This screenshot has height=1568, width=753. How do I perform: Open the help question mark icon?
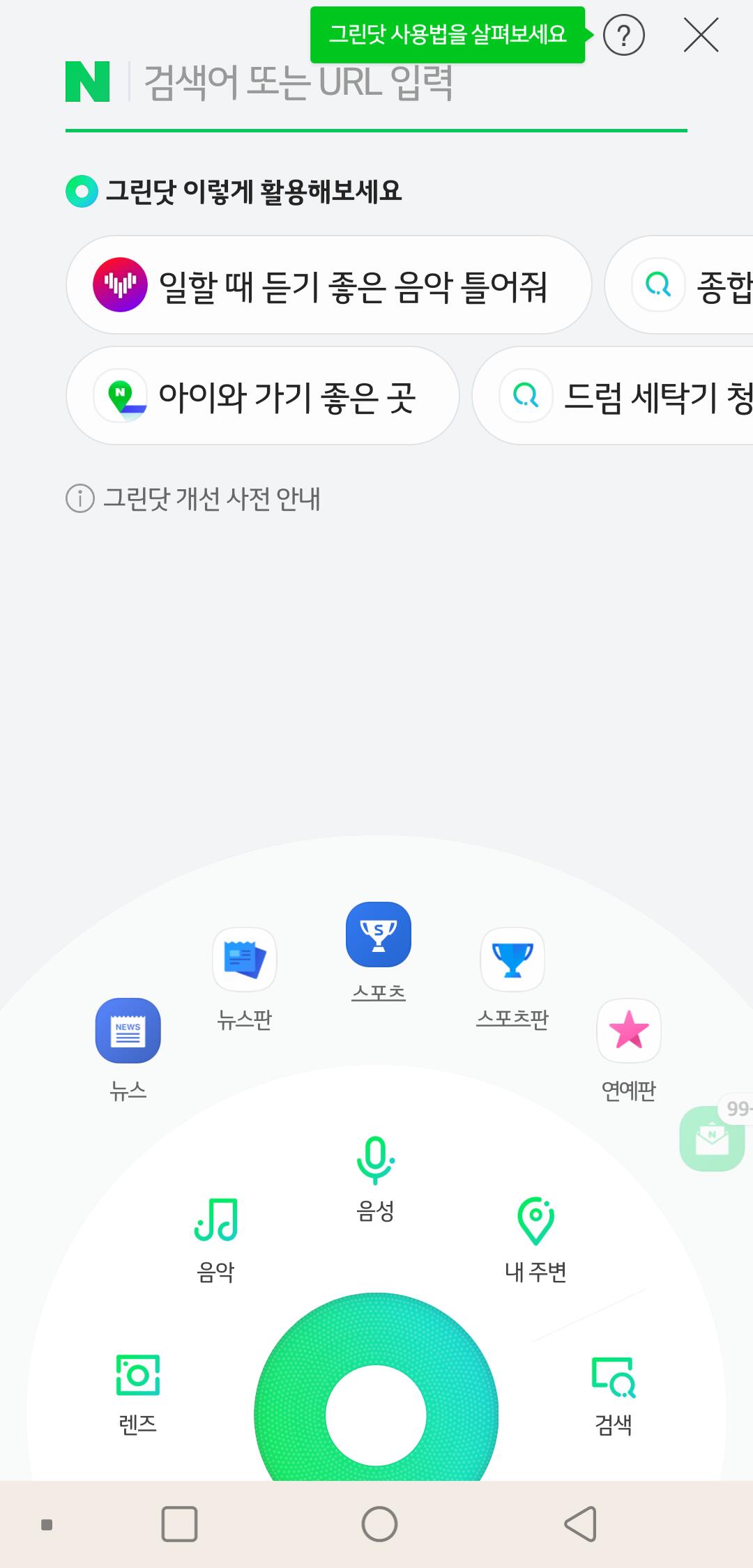(x=623, y=36)
